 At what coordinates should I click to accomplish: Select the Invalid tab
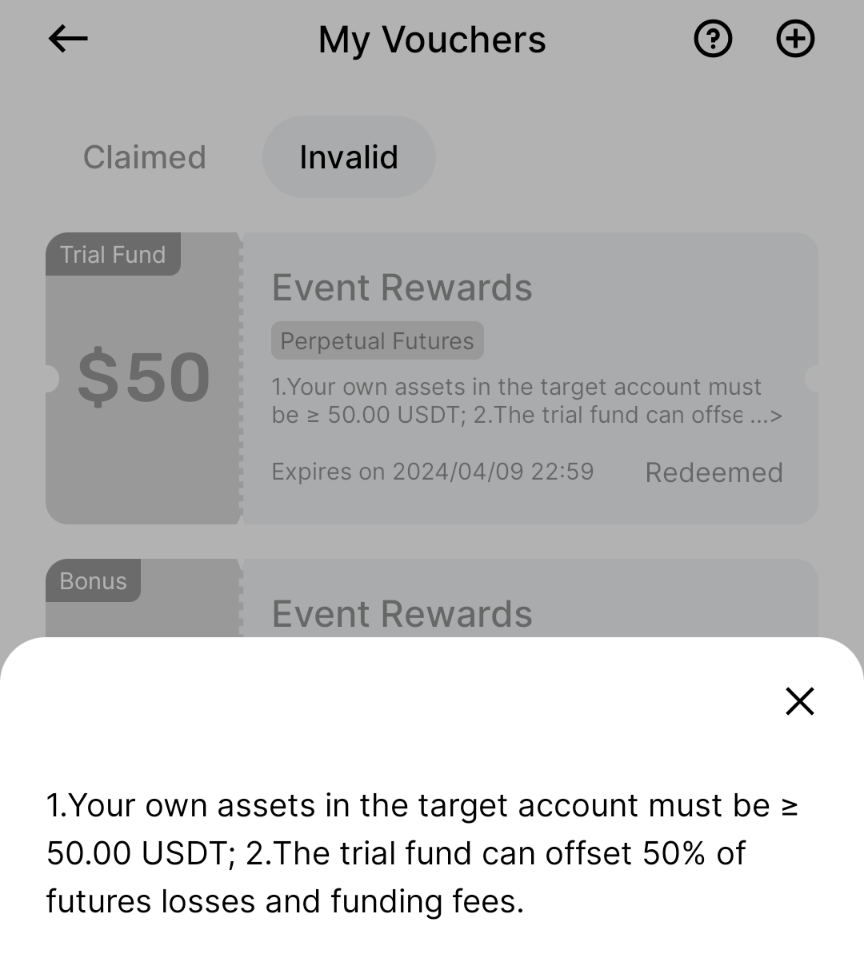[348, 157]
